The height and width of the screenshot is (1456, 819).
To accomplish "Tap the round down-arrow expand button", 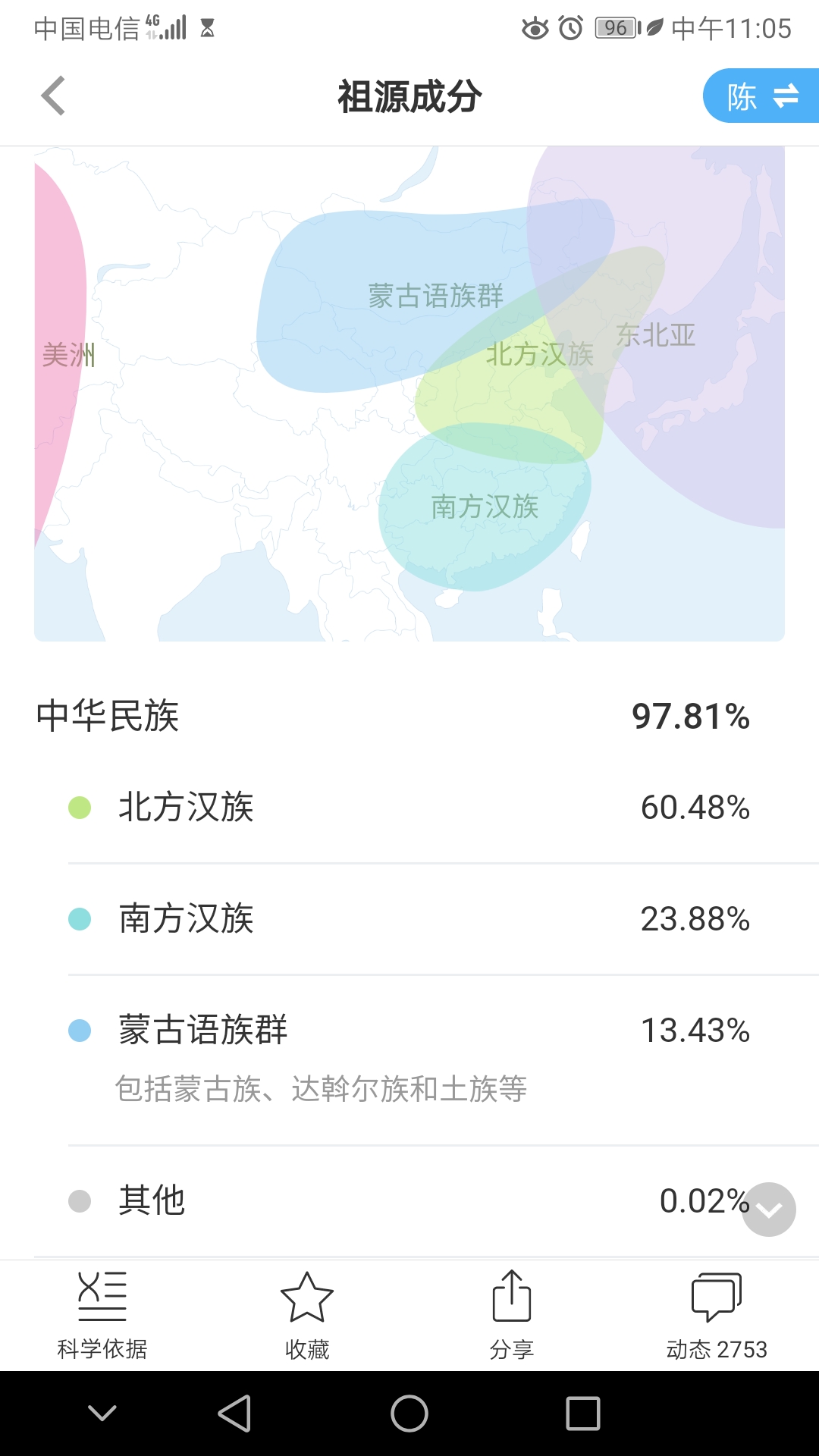I will tap(769, 1210).
